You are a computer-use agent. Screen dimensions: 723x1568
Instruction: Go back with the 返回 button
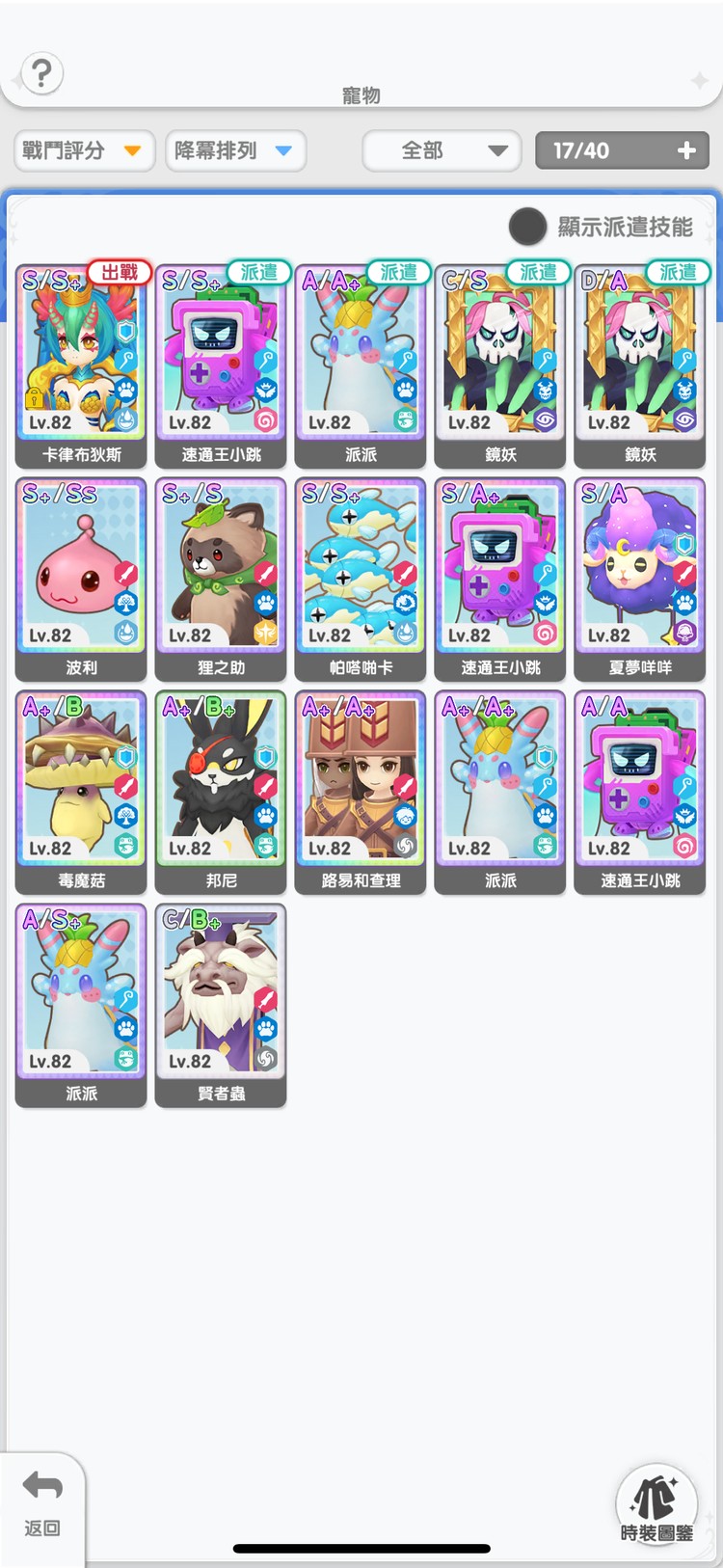[x=42, y=1502]
